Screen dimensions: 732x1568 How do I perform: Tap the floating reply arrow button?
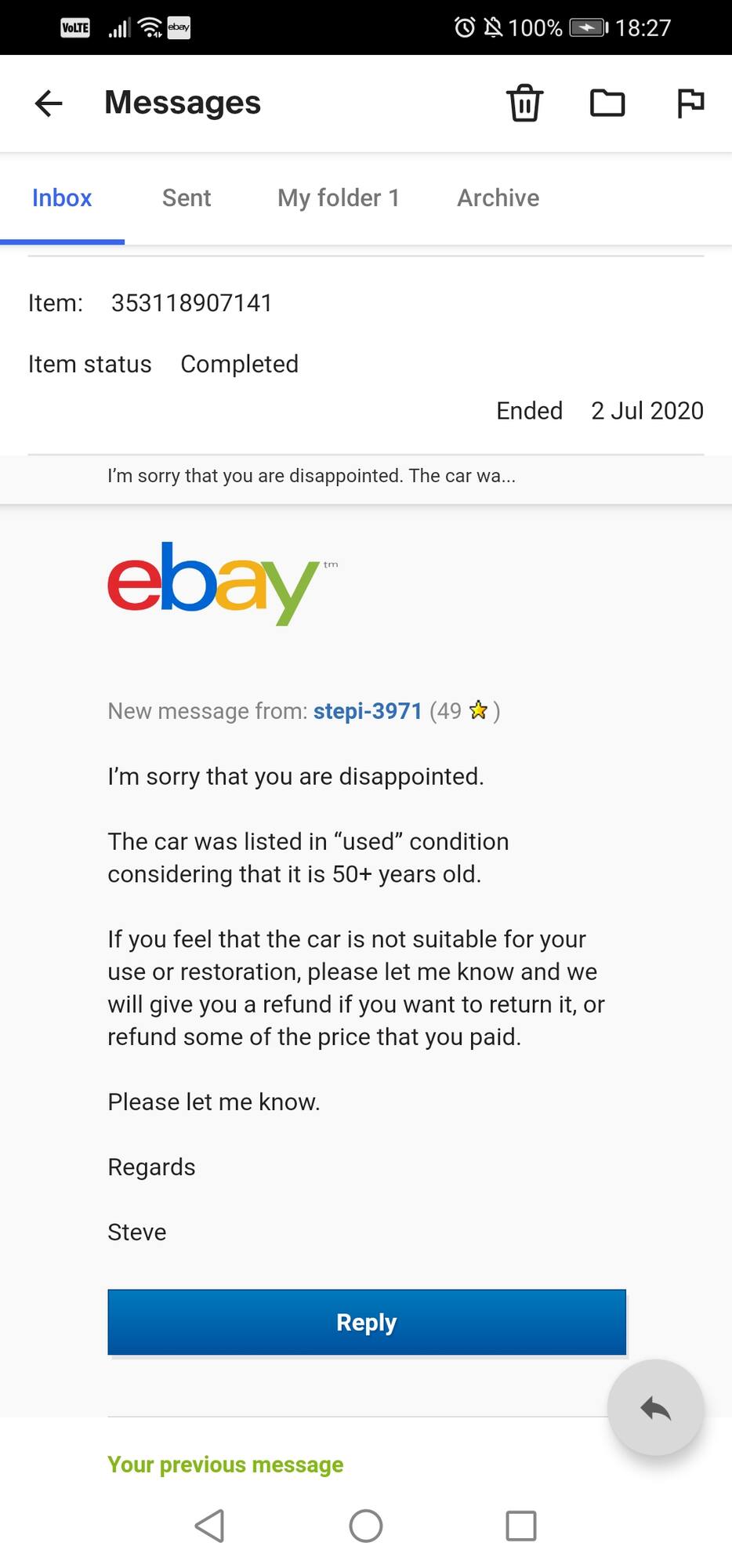click(656, 1408)
